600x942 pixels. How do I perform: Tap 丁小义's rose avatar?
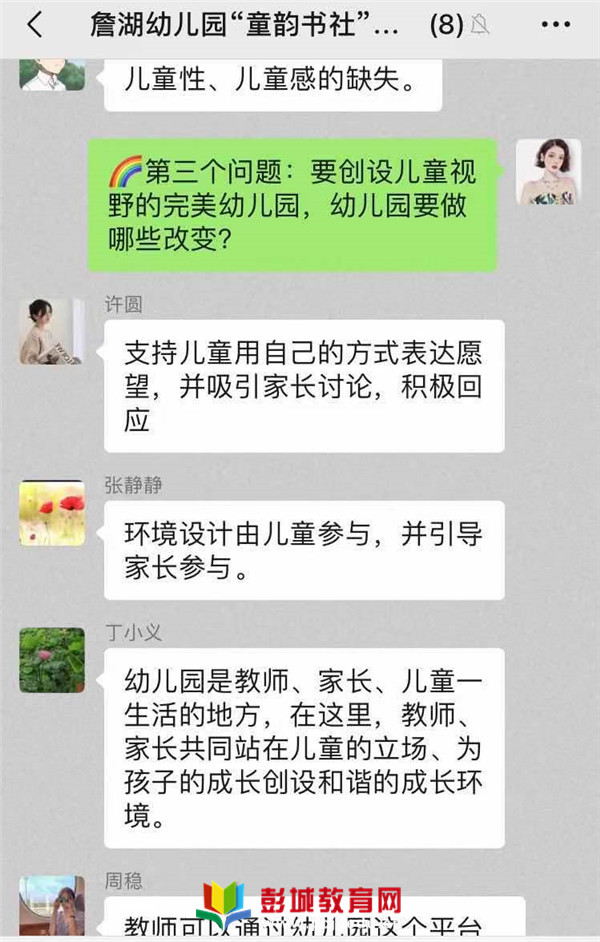click(x=51, y=660)
